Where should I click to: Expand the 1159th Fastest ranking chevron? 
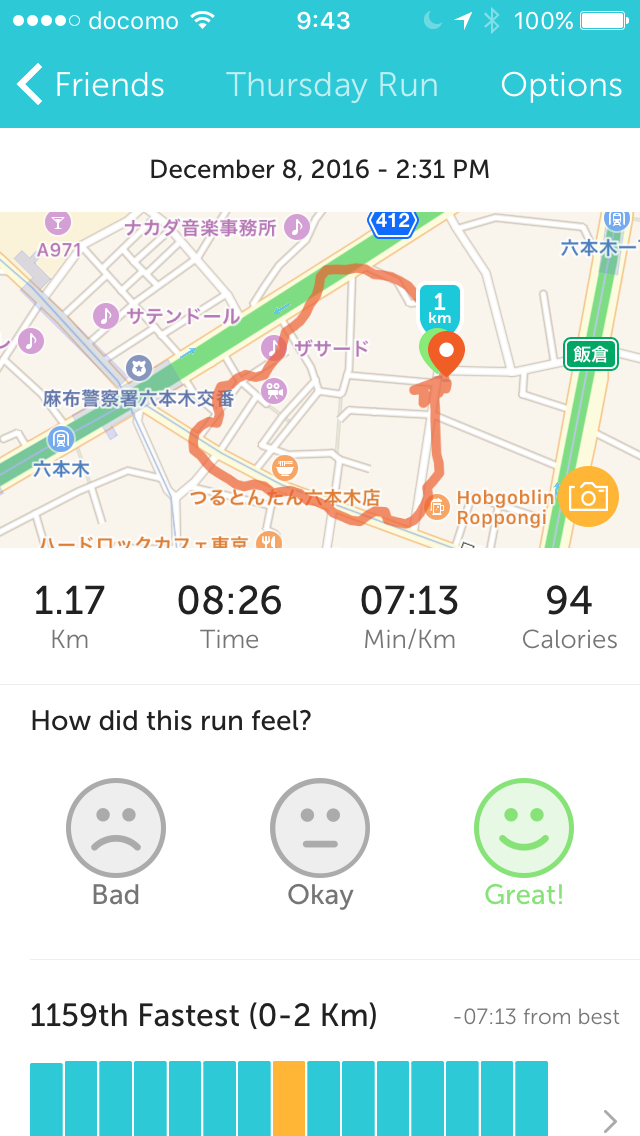pos(610,1120)
